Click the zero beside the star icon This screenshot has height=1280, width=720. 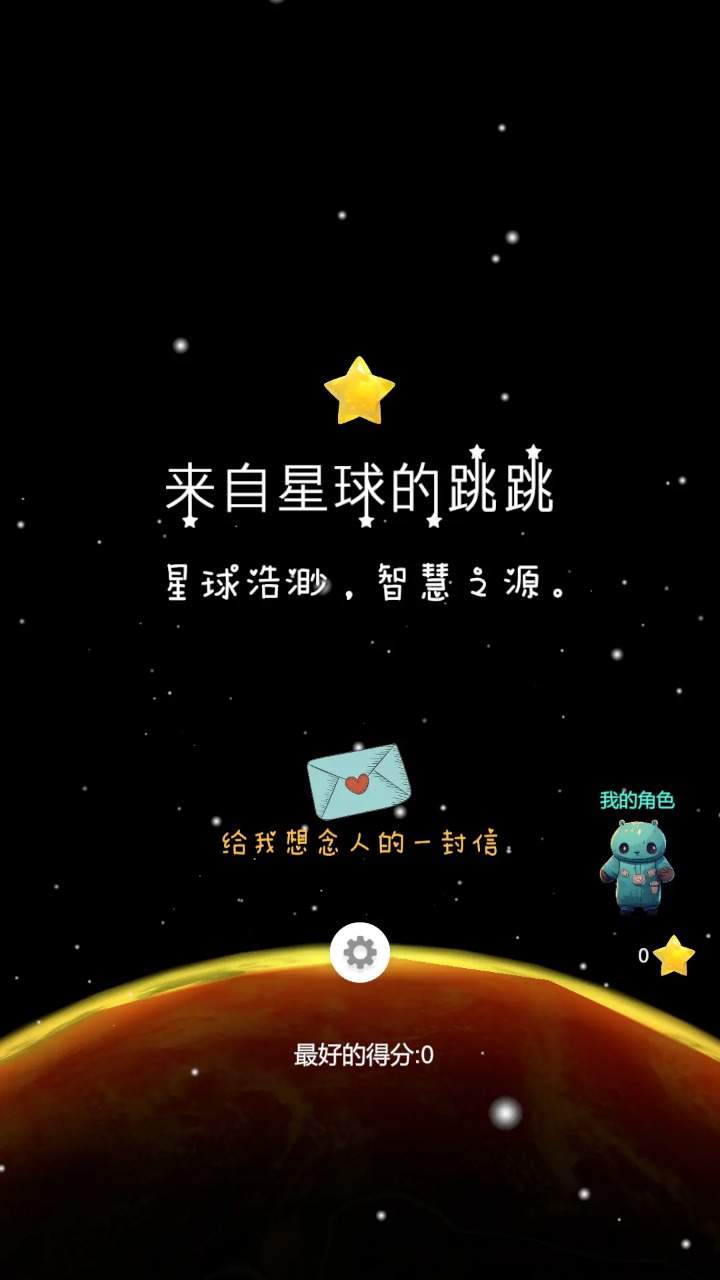(x=645, y=957)
